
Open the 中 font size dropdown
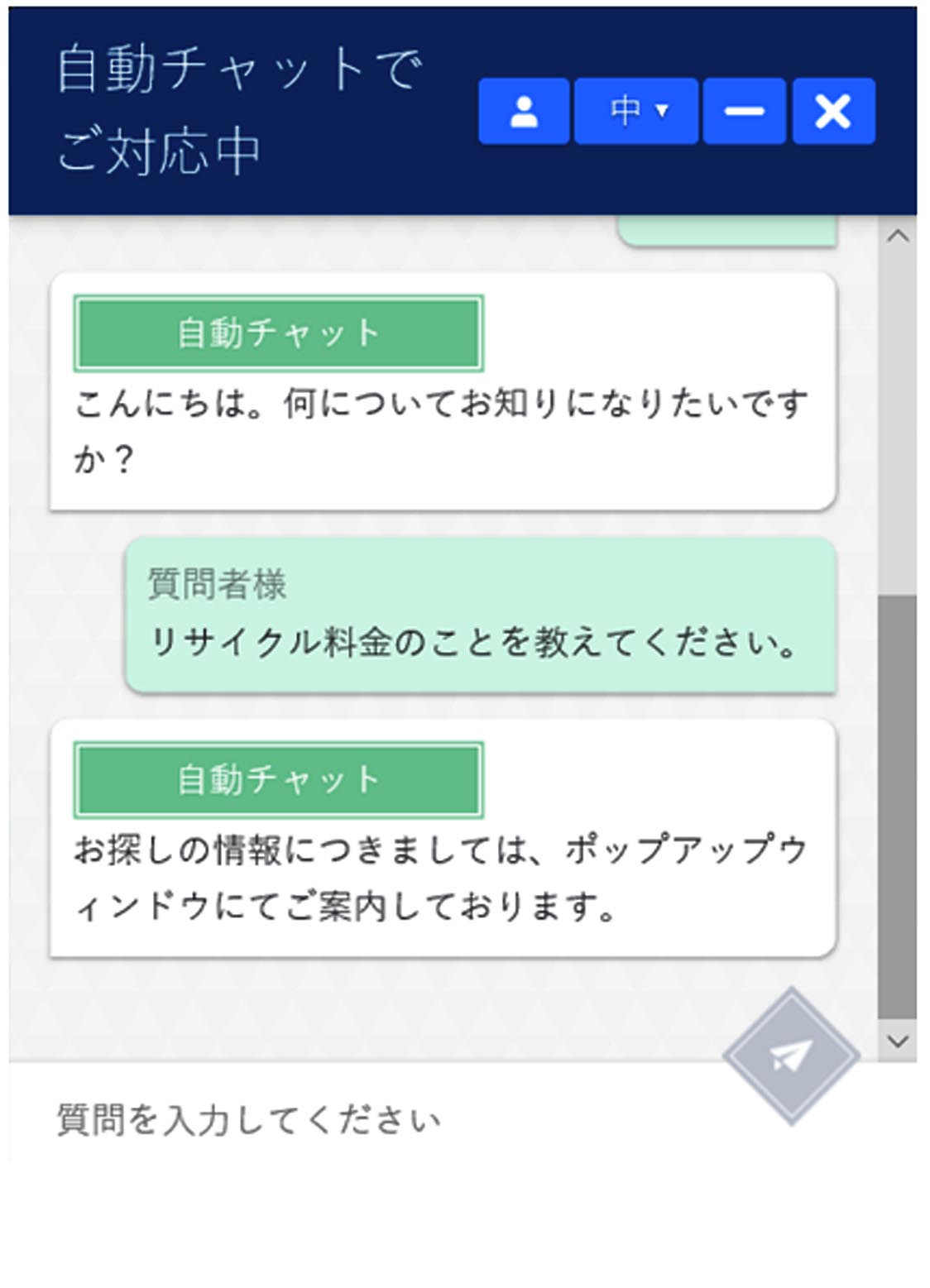[636, 112]
